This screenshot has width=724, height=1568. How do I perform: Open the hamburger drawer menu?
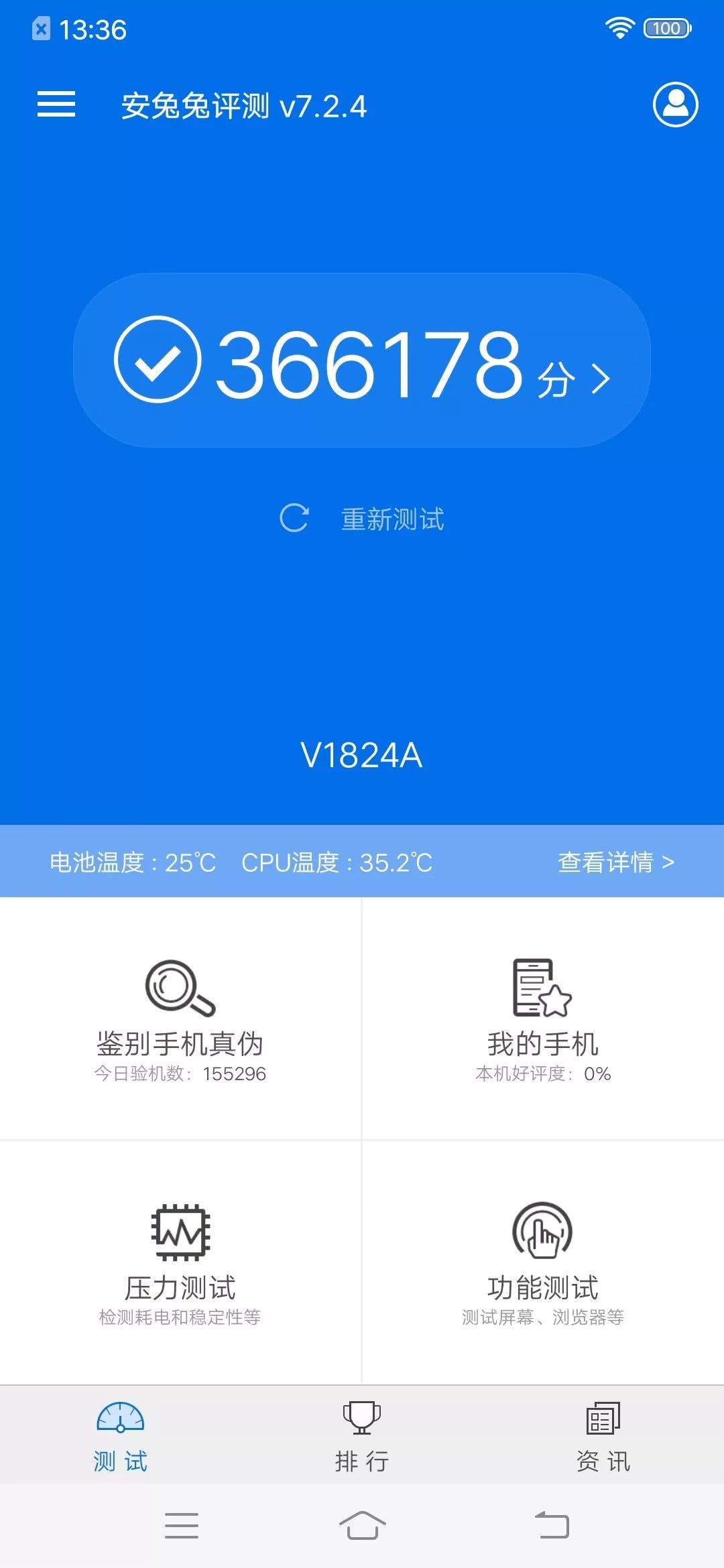(x=56, y=105)
